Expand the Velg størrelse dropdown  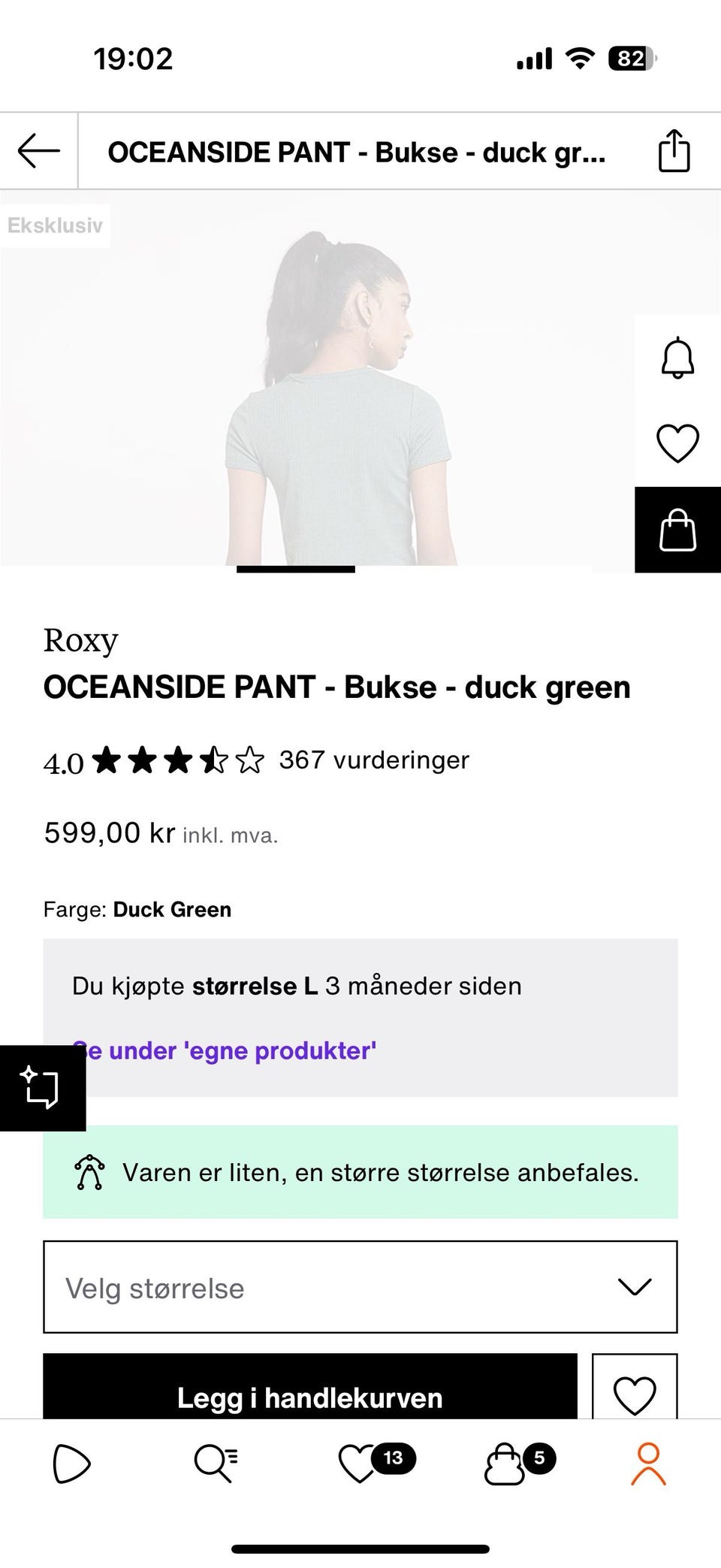[x=360, y=1288]
